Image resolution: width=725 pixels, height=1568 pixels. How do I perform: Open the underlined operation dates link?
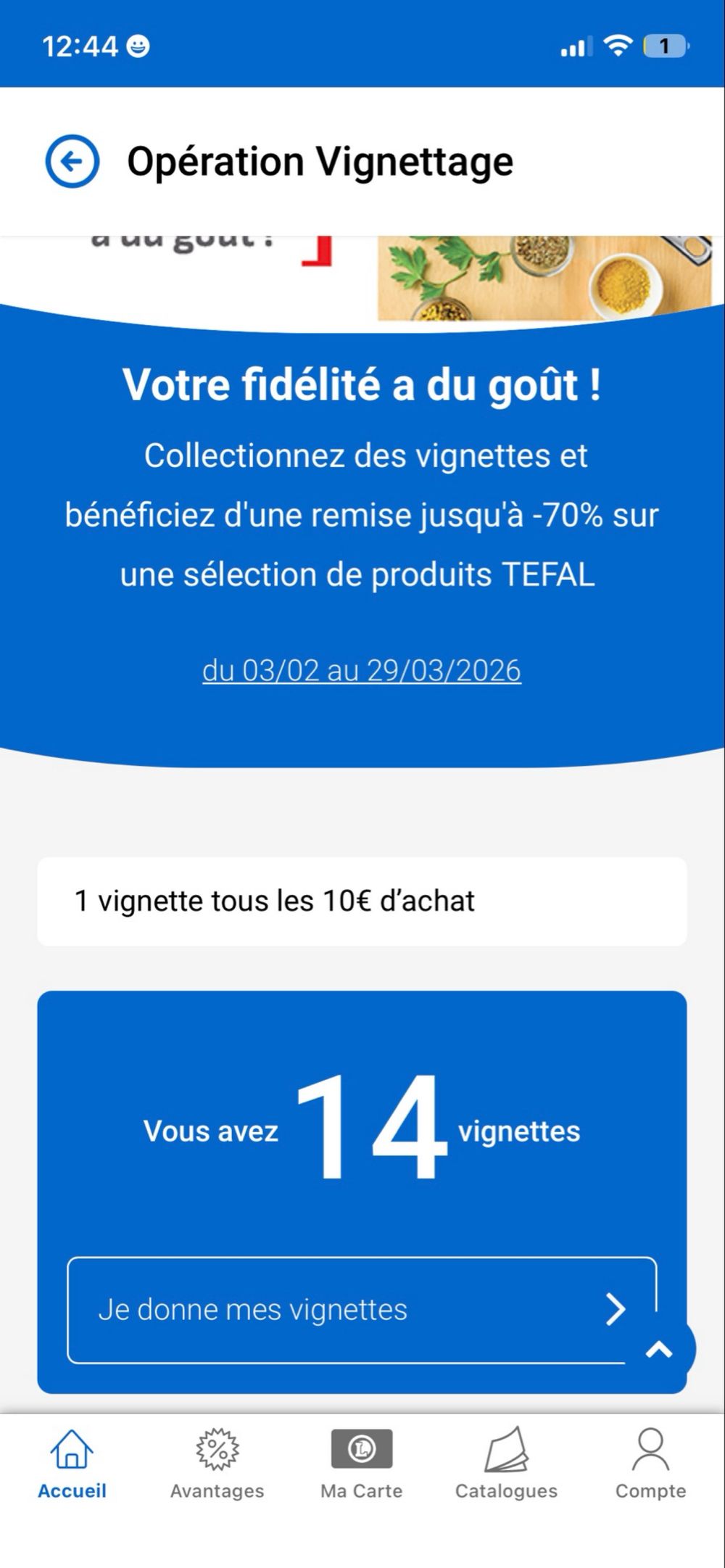(x=361, y=670)
